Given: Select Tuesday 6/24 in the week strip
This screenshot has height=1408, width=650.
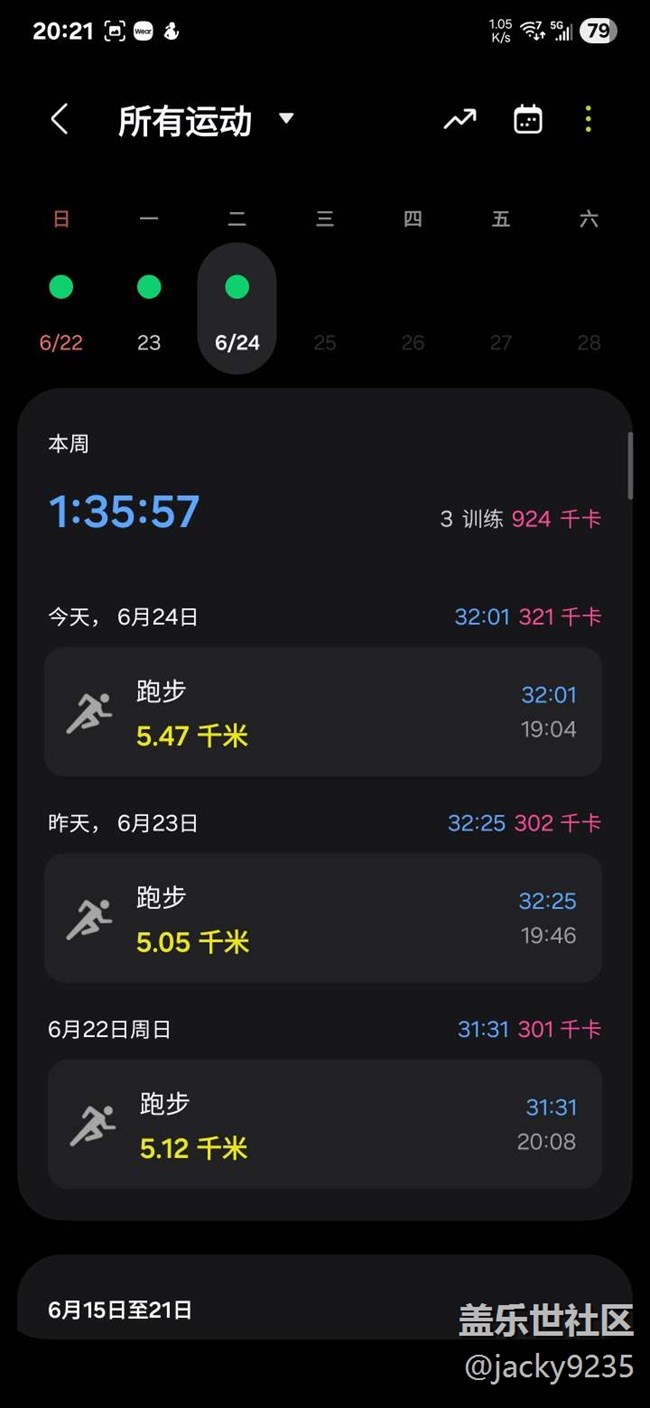Looking at the screenshot, I should (x=237, y=308).
